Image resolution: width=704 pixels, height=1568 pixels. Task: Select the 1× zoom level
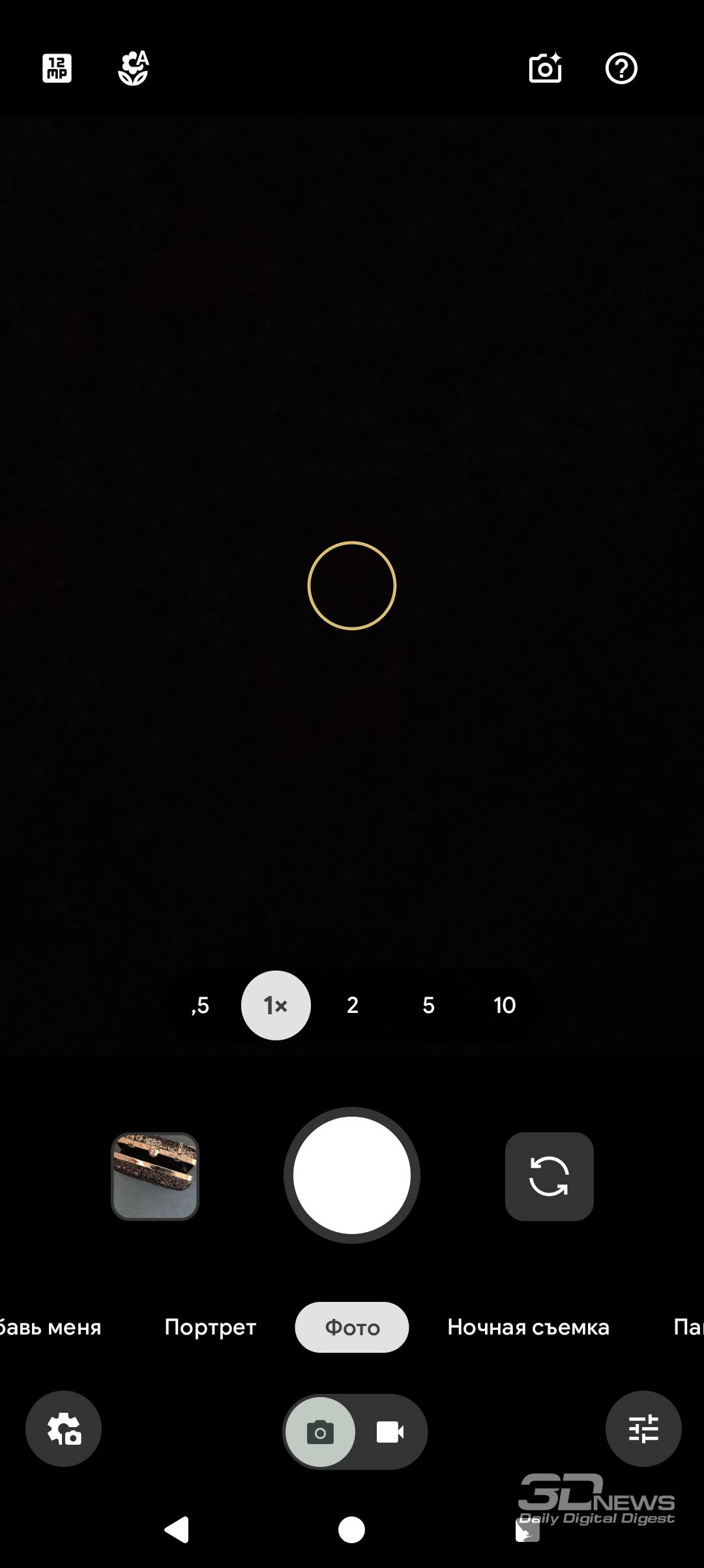(x=276, y=1005)
